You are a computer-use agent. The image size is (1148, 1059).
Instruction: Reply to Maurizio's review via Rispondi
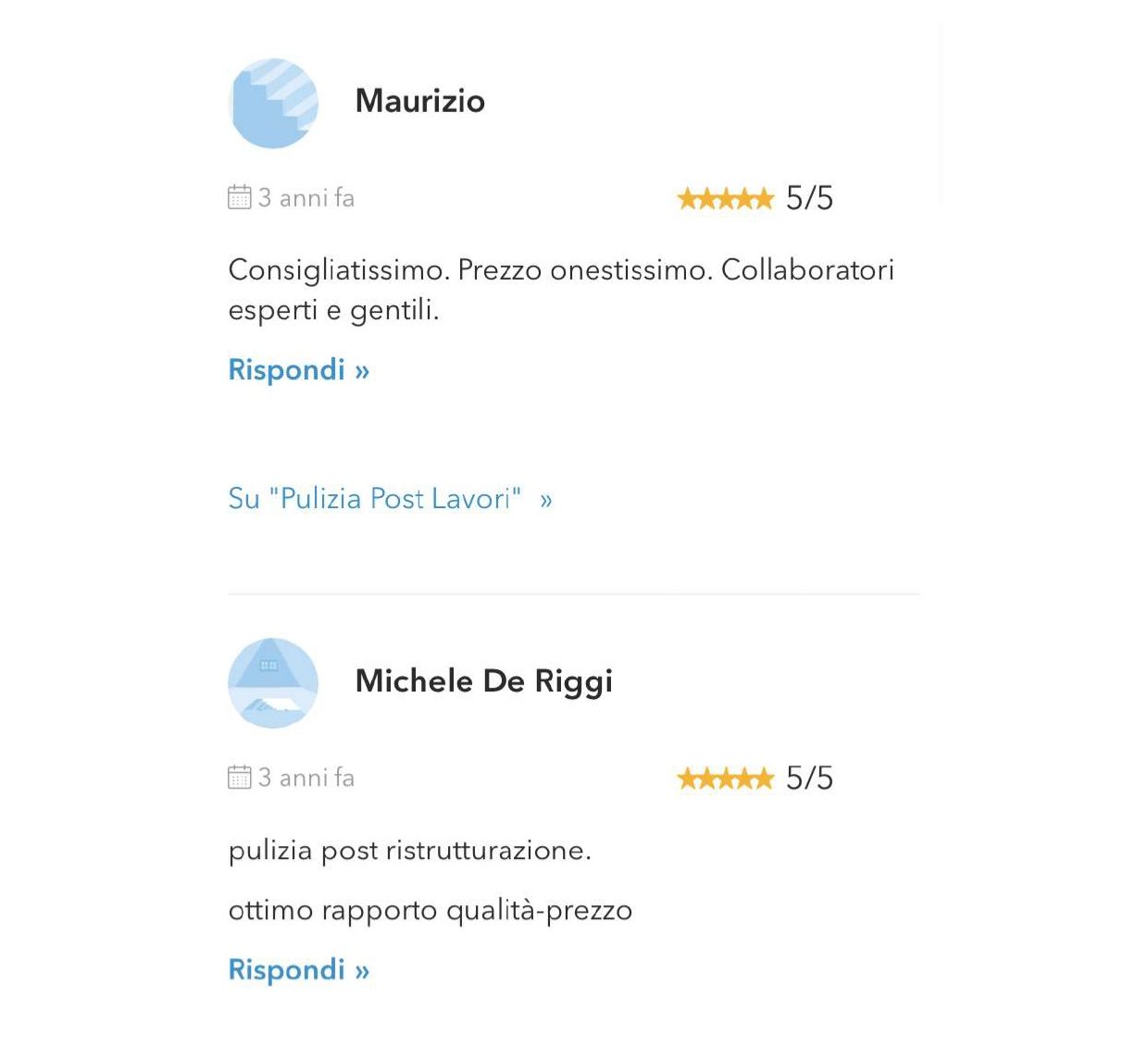298,369
